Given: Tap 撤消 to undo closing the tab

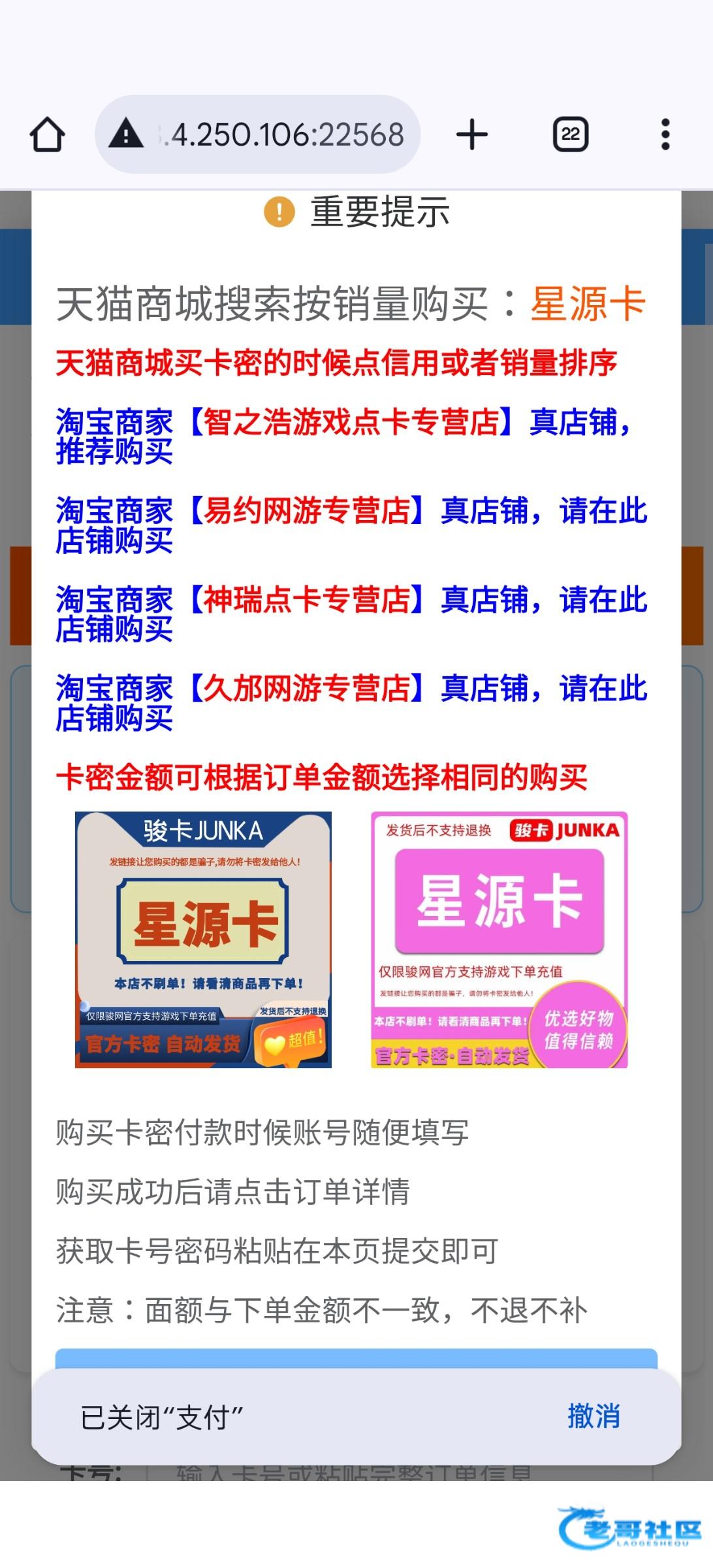Looking at the screenshot, I should pyautogui.click(x=593, y=1416).
